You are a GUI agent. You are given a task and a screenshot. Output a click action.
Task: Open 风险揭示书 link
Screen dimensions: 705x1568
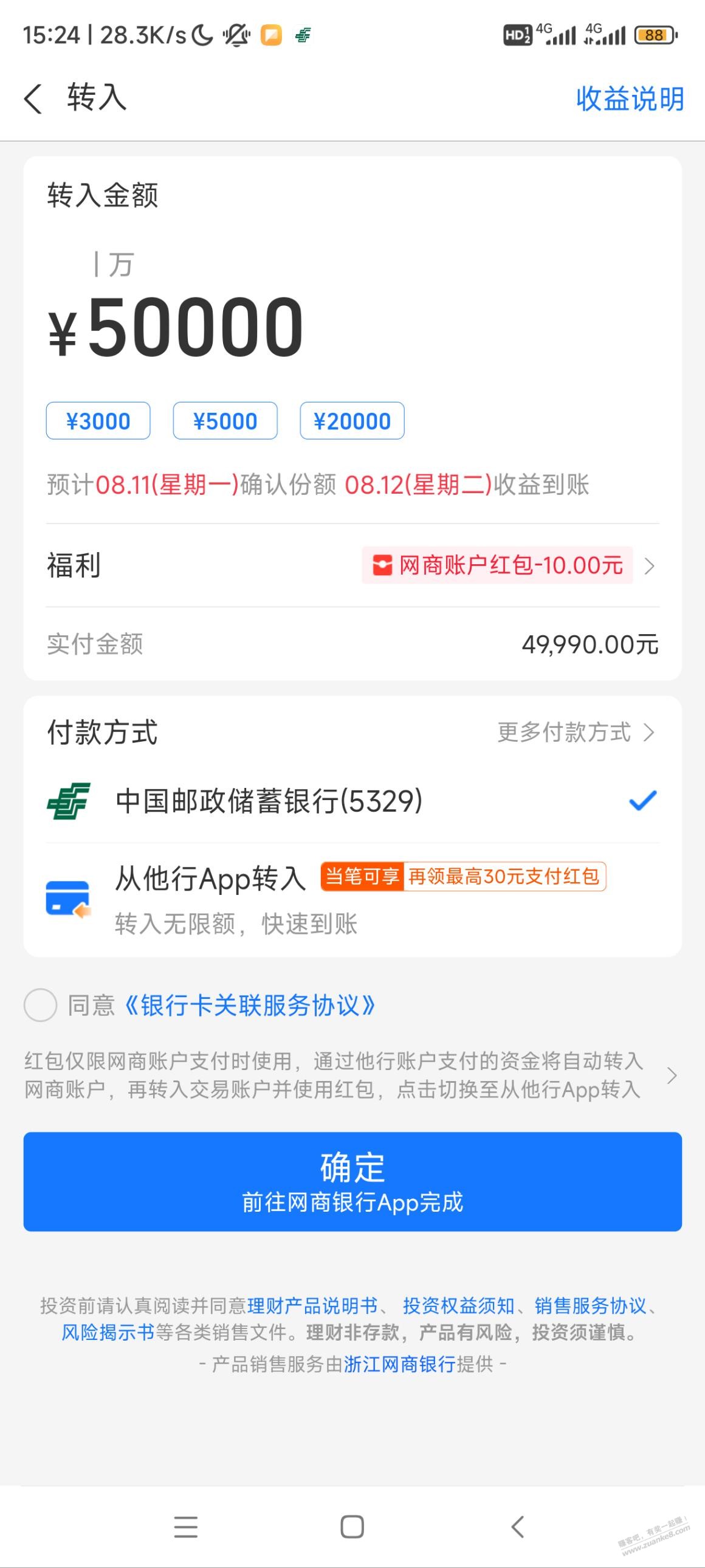click(108, 1333)
